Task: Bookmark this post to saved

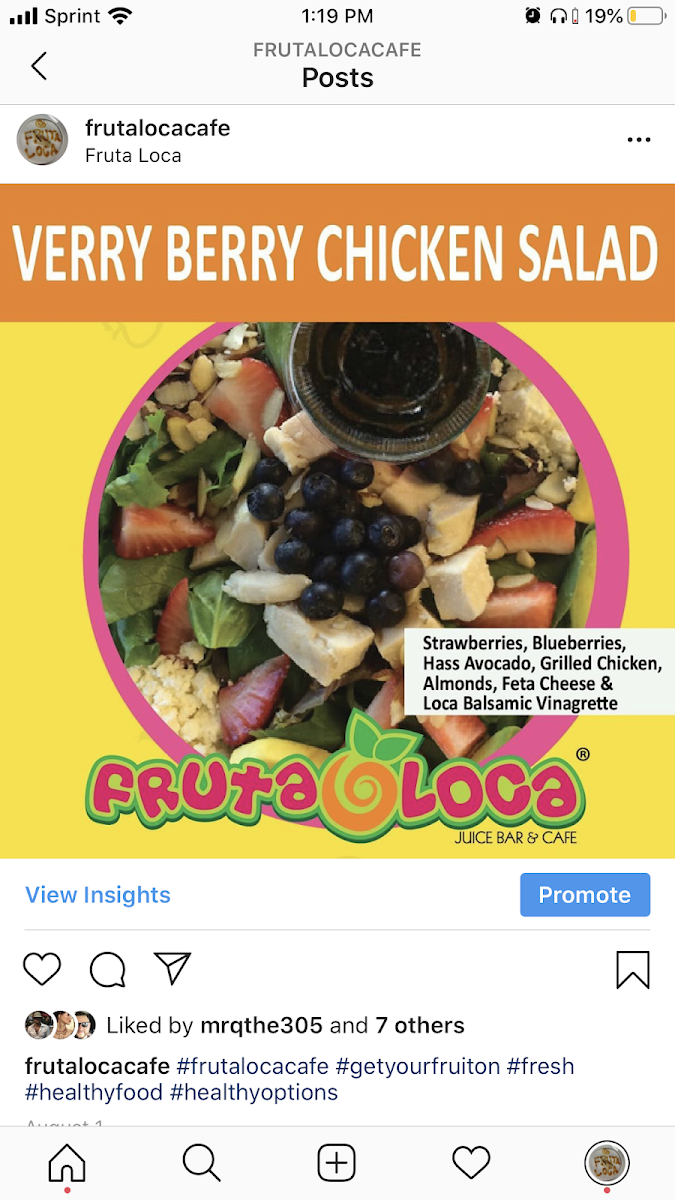Action: pyautogui.click(x=632, y=969)
